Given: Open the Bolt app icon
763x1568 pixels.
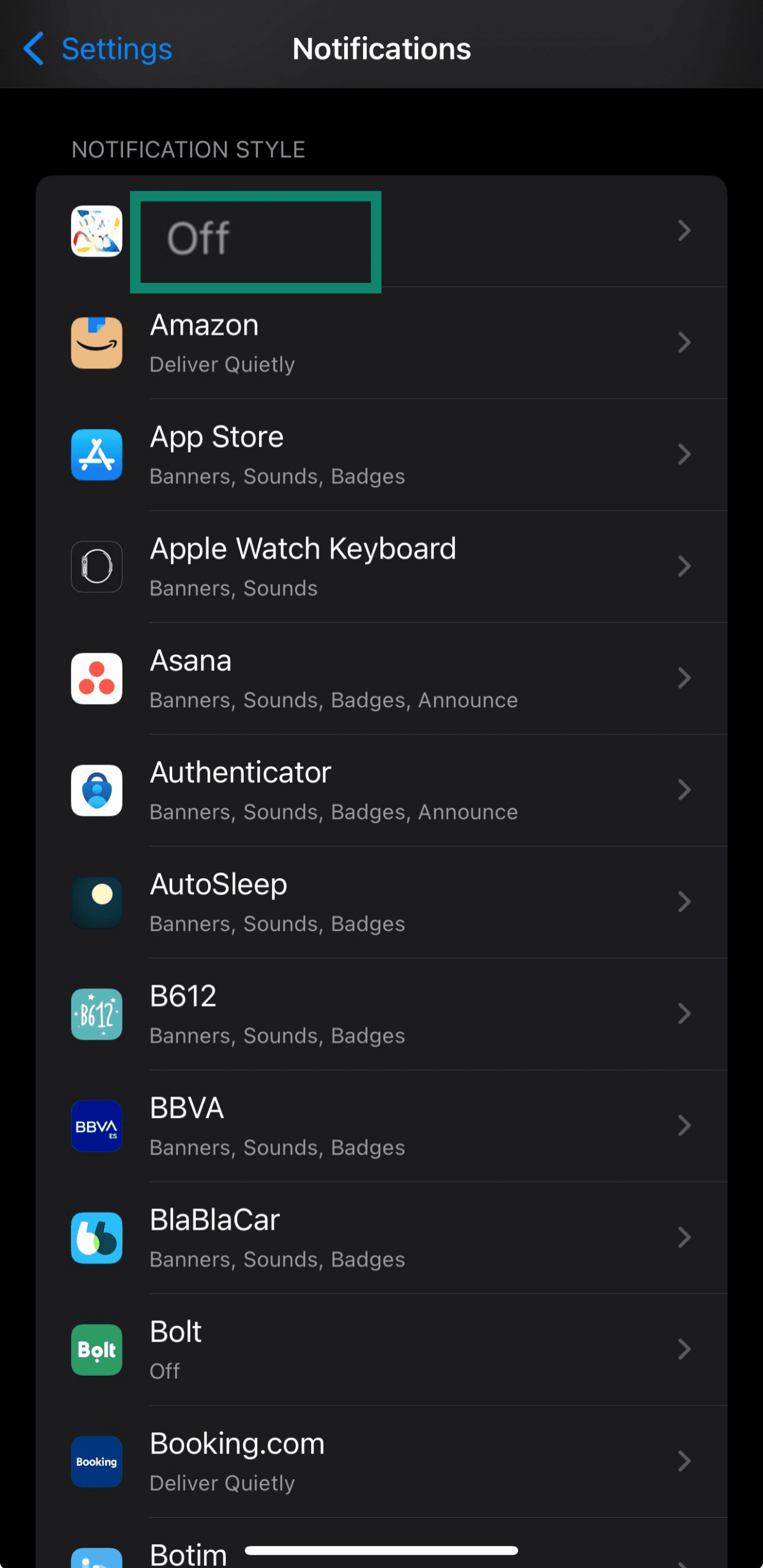Looking at the screenshot, I should click(96, 1349).
